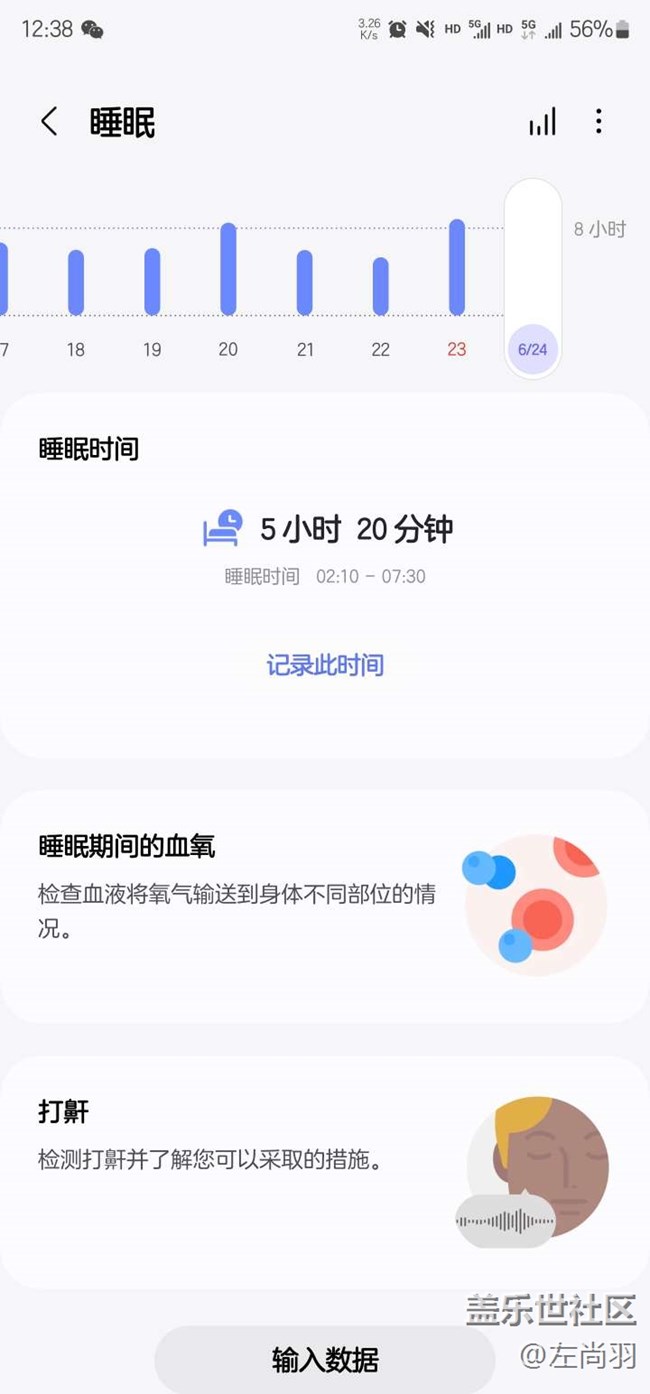
Task: Open the three-dot overflow menu
Action: 598,122
